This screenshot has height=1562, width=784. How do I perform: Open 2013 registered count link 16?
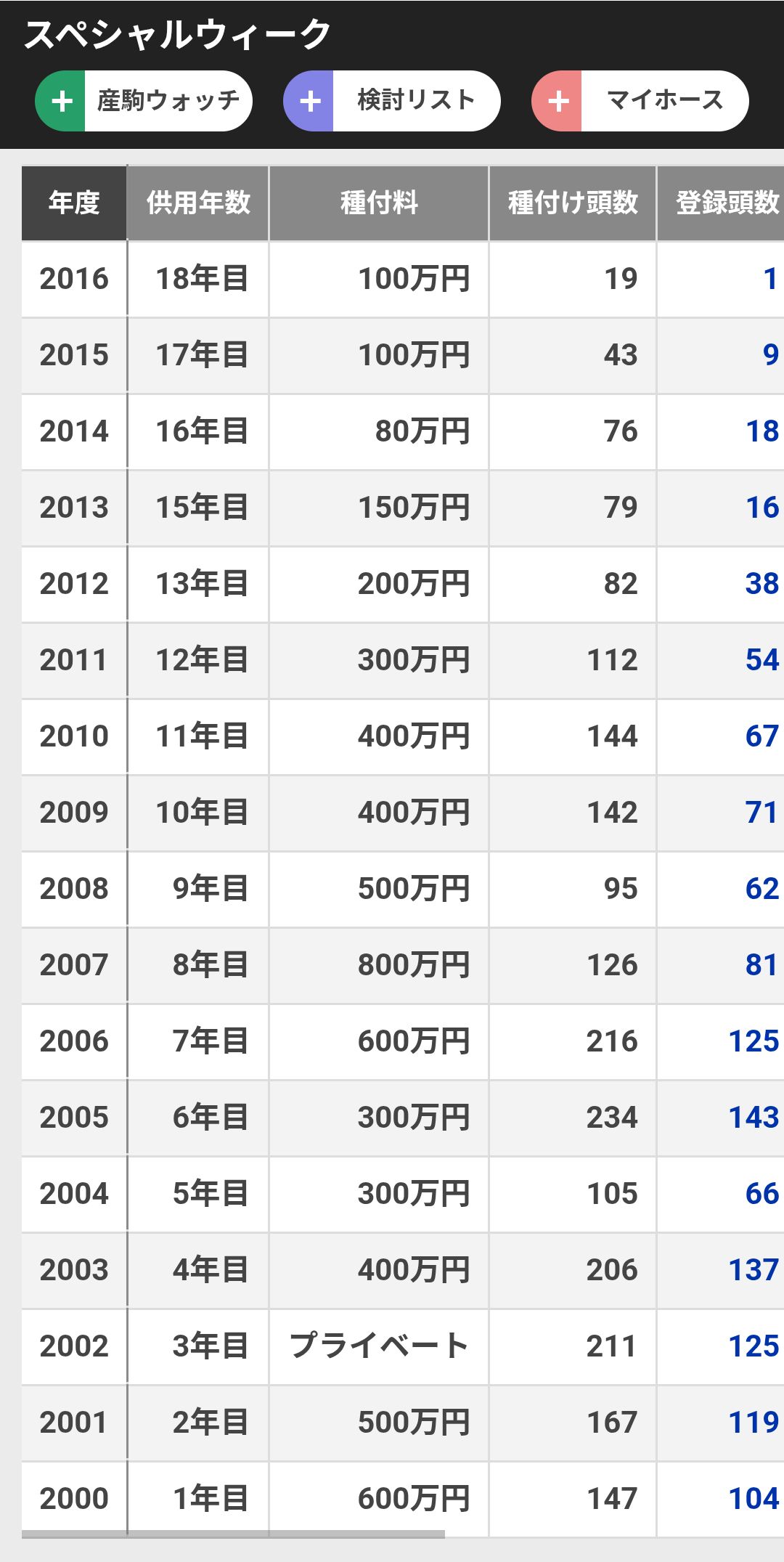762,508
